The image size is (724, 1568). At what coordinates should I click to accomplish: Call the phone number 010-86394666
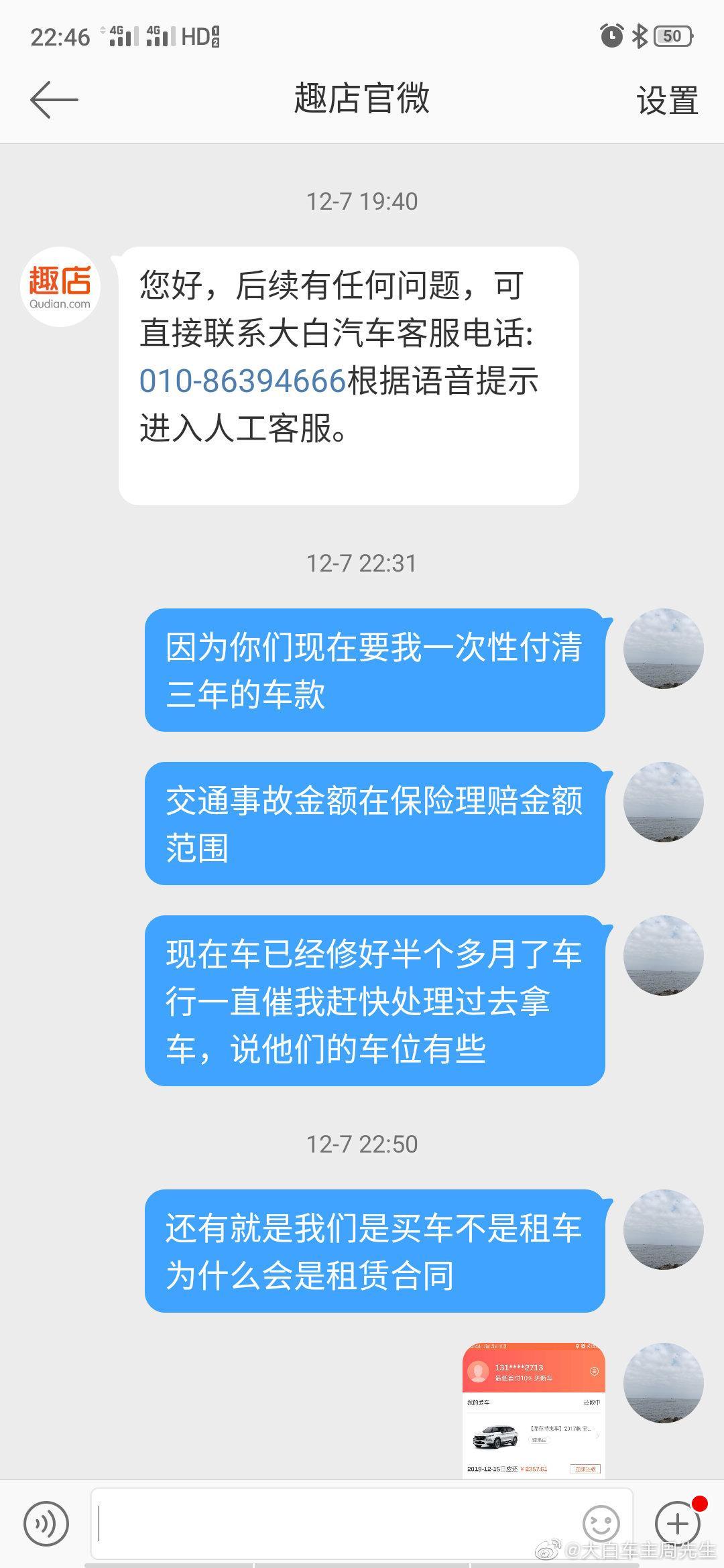[242, 381]
